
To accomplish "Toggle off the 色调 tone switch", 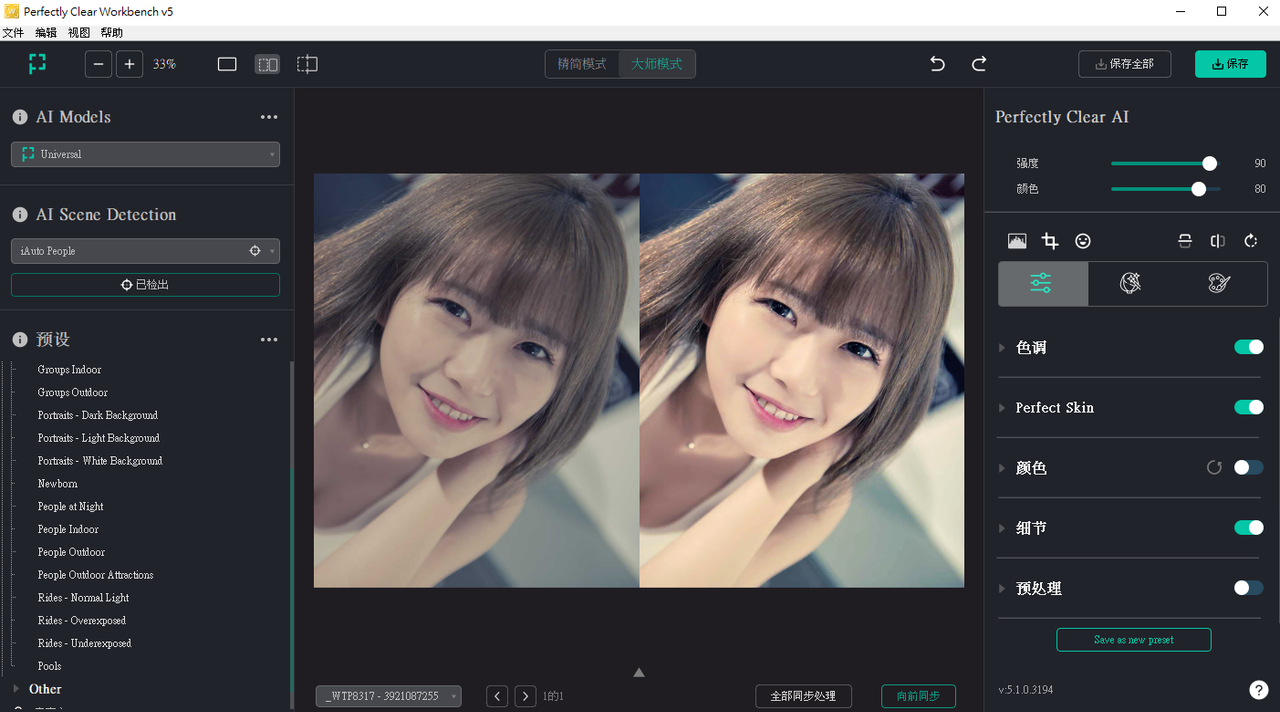I will pos(1248,347).
